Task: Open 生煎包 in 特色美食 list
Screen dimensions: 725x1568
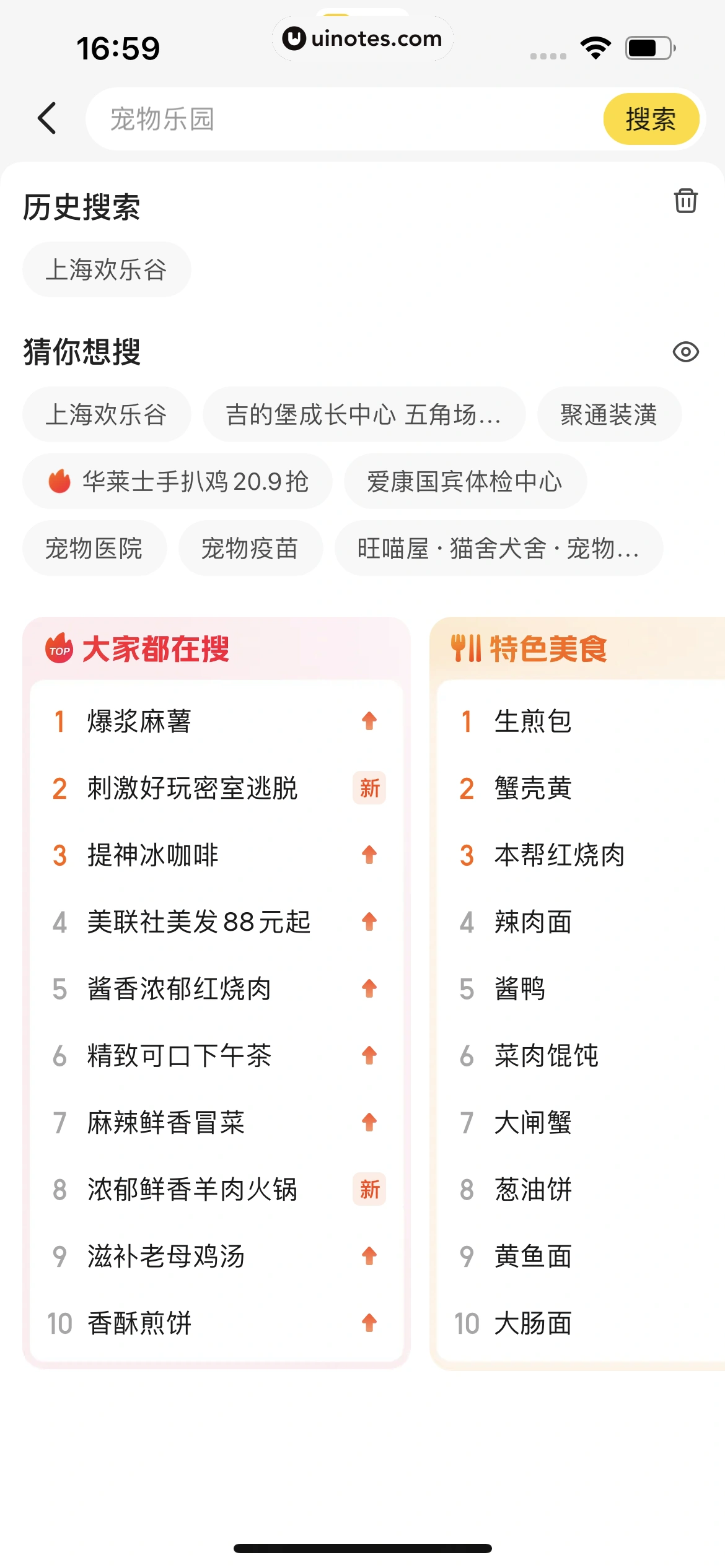Action: point(533,721)
